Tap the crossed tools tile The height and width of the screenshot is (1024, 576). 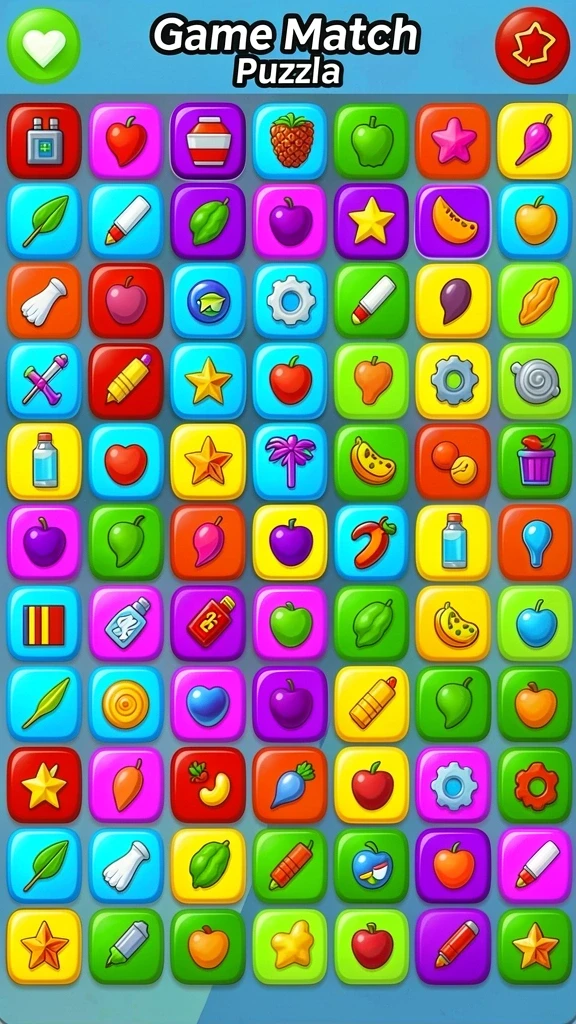click(44, 381)
